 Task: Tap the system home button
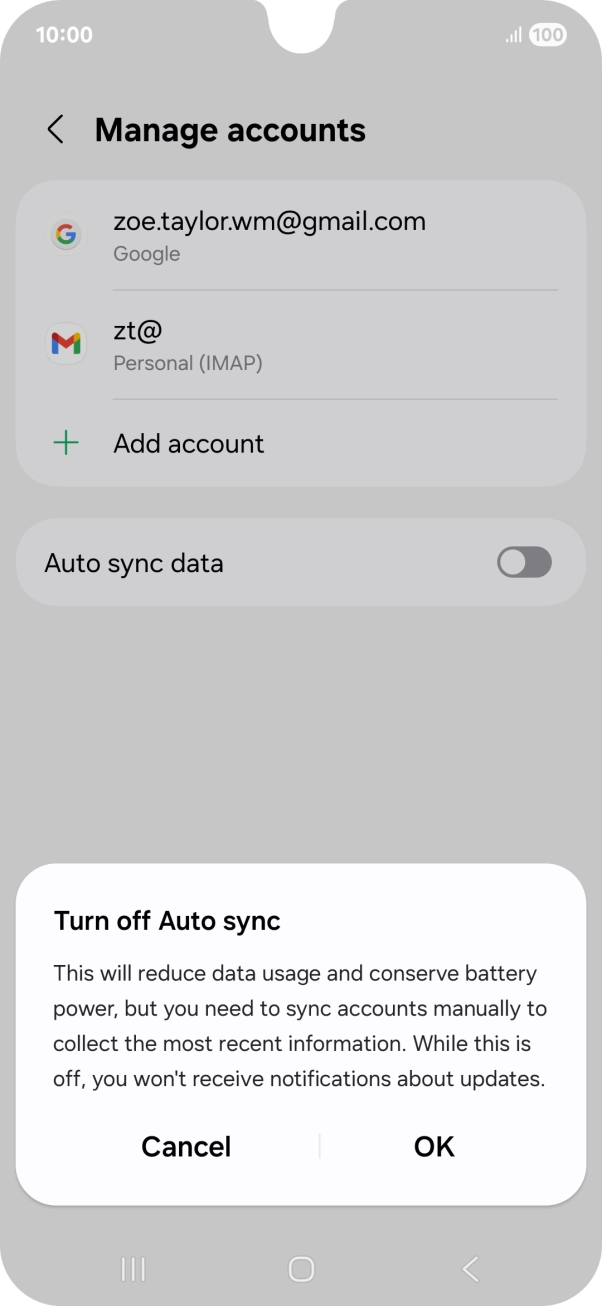coord(301,1269)
